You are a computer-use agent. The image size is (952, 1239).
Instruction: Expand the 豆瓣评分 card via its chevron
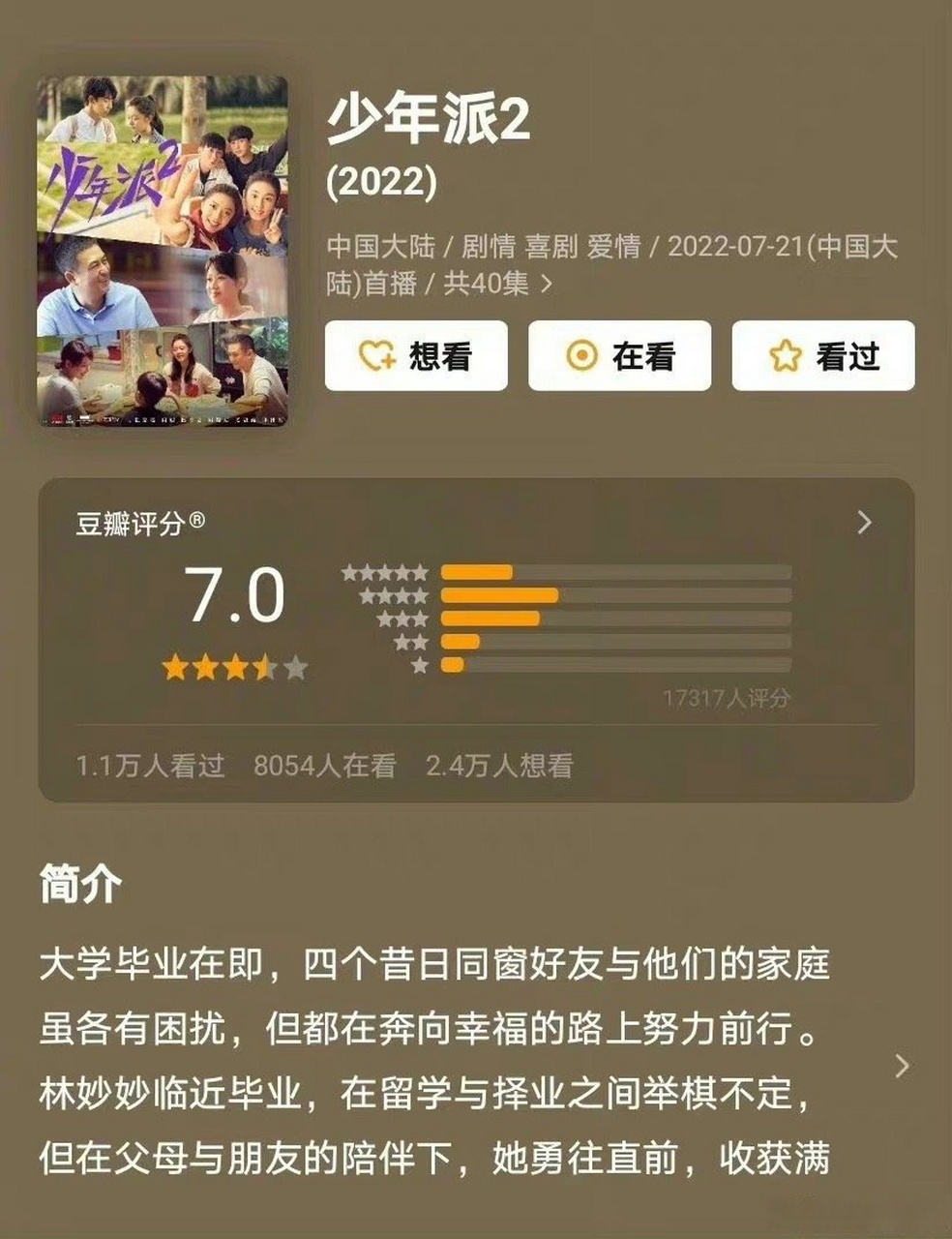point(864,523)
